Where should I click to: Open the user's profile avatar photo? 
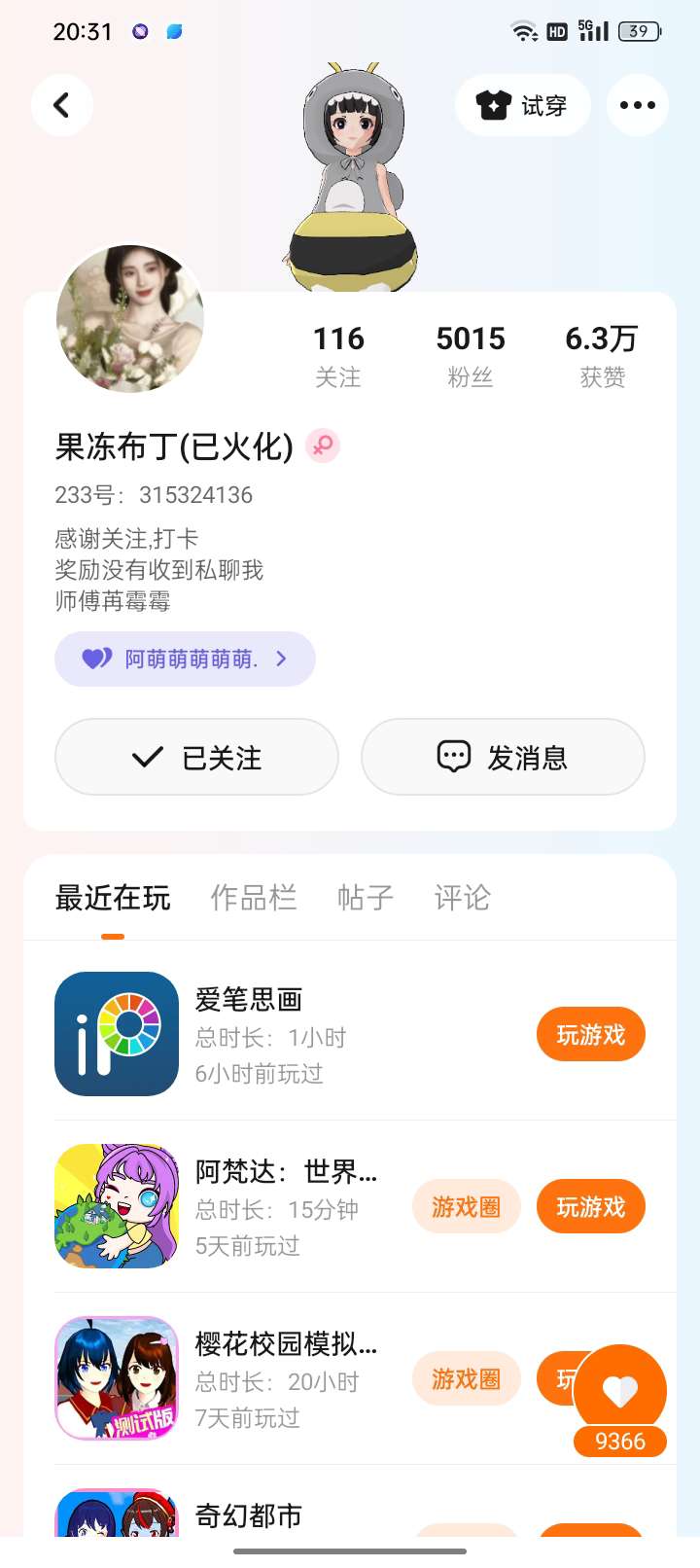click(x=130, y=318)
